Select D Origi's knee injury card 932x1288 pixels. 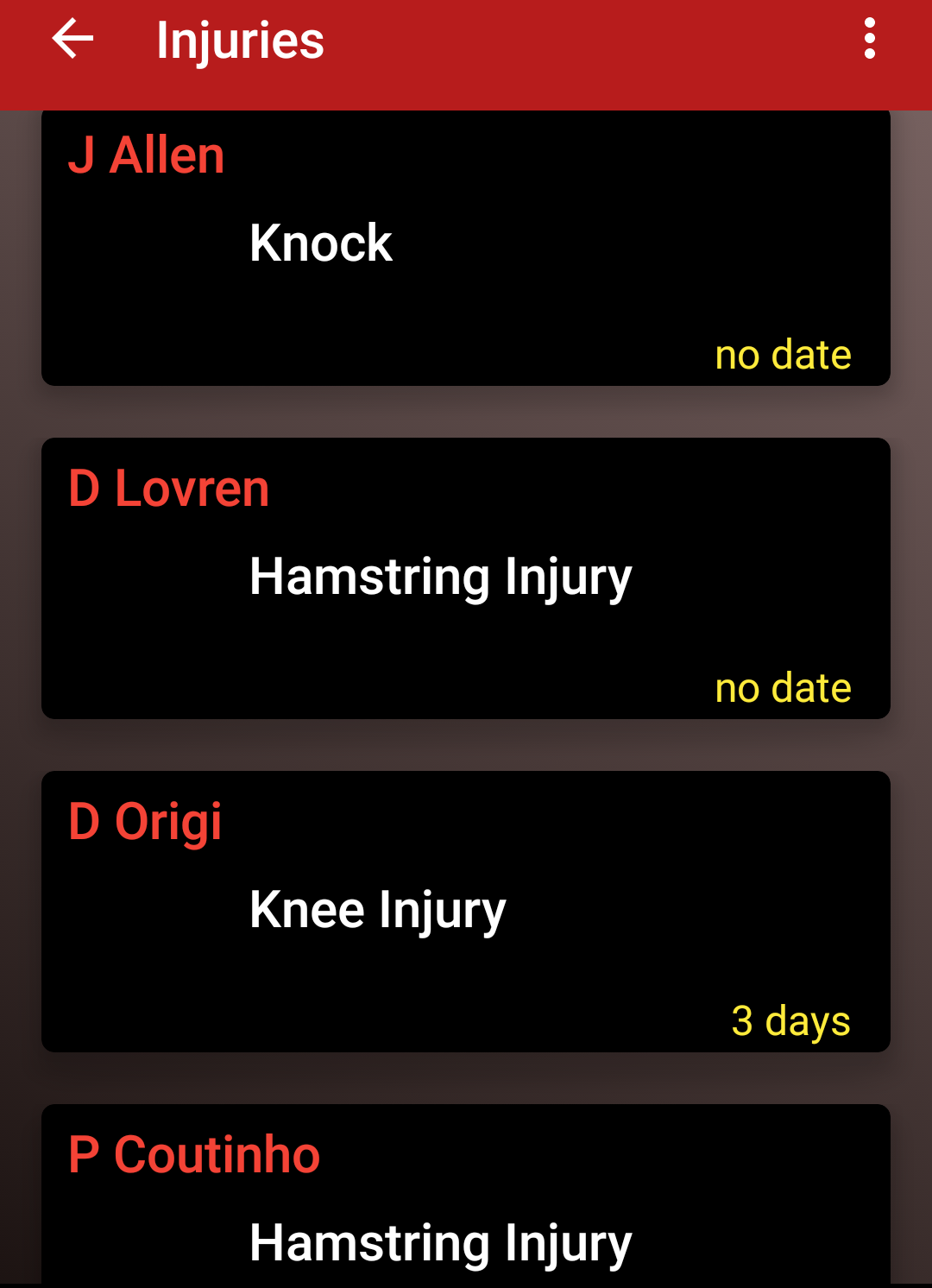pyautogui.click(x=466, y=911)
